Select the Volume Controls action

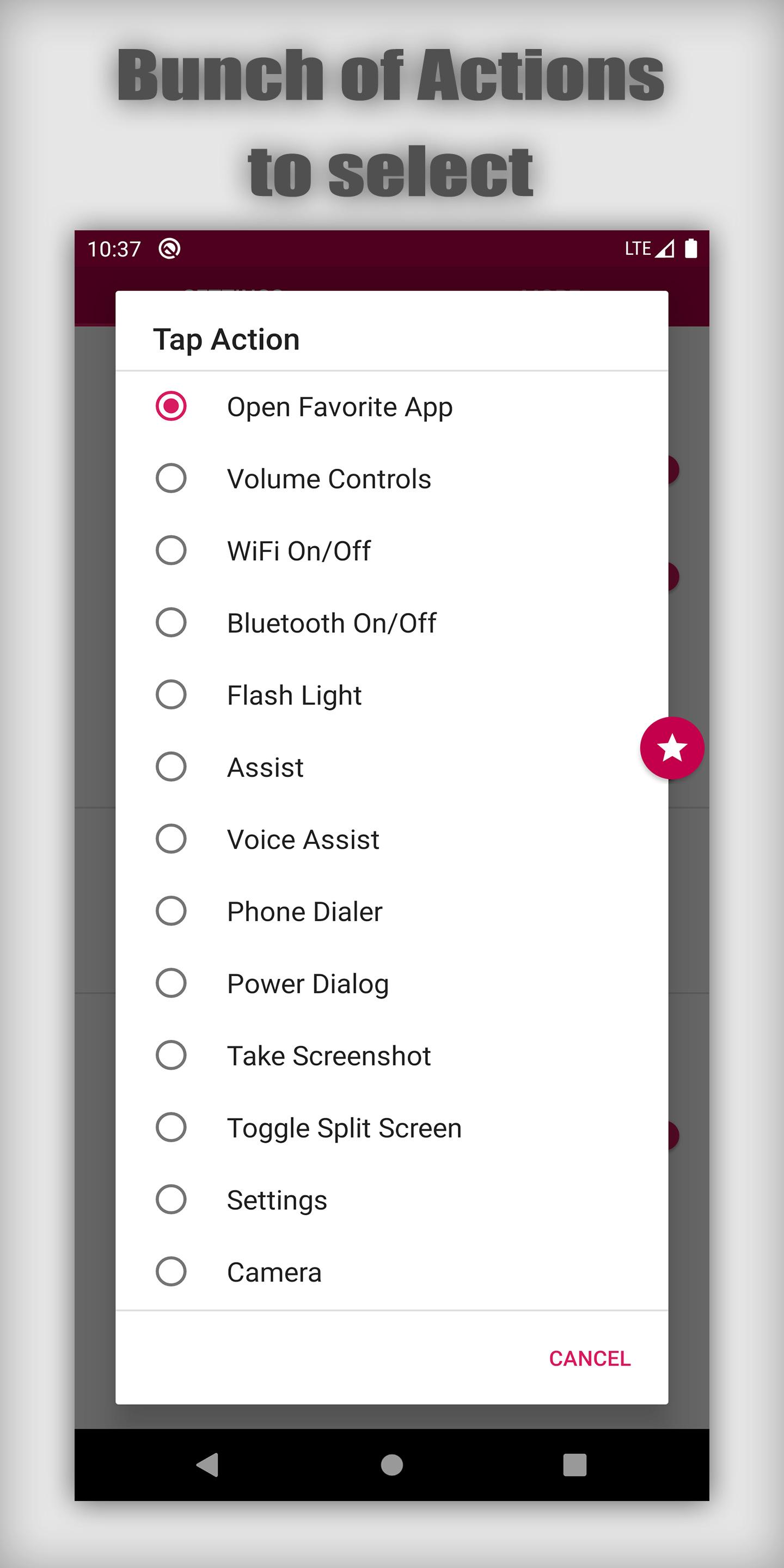point(329,479)
